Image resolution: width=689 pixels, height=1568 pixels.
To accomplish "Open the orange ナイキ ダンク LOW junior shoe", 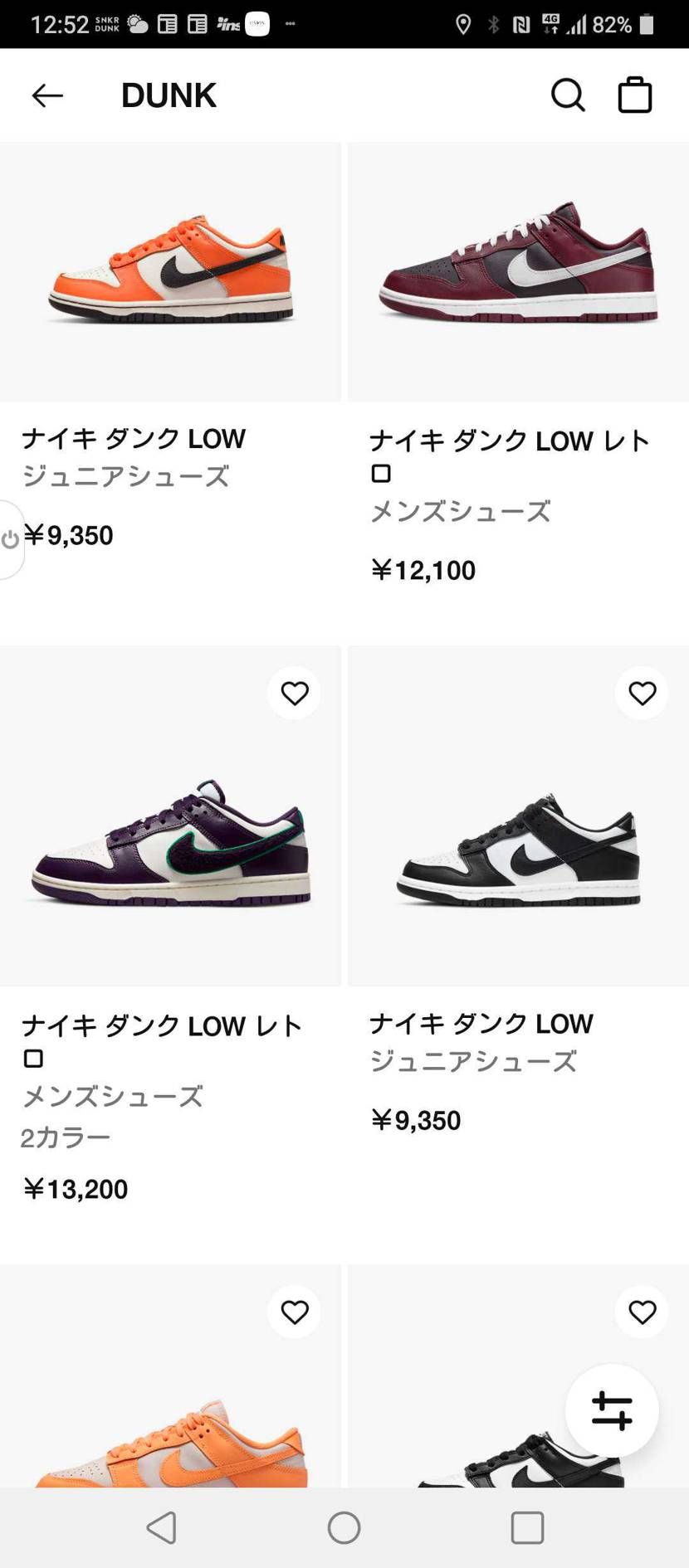I will click(170, 270).
